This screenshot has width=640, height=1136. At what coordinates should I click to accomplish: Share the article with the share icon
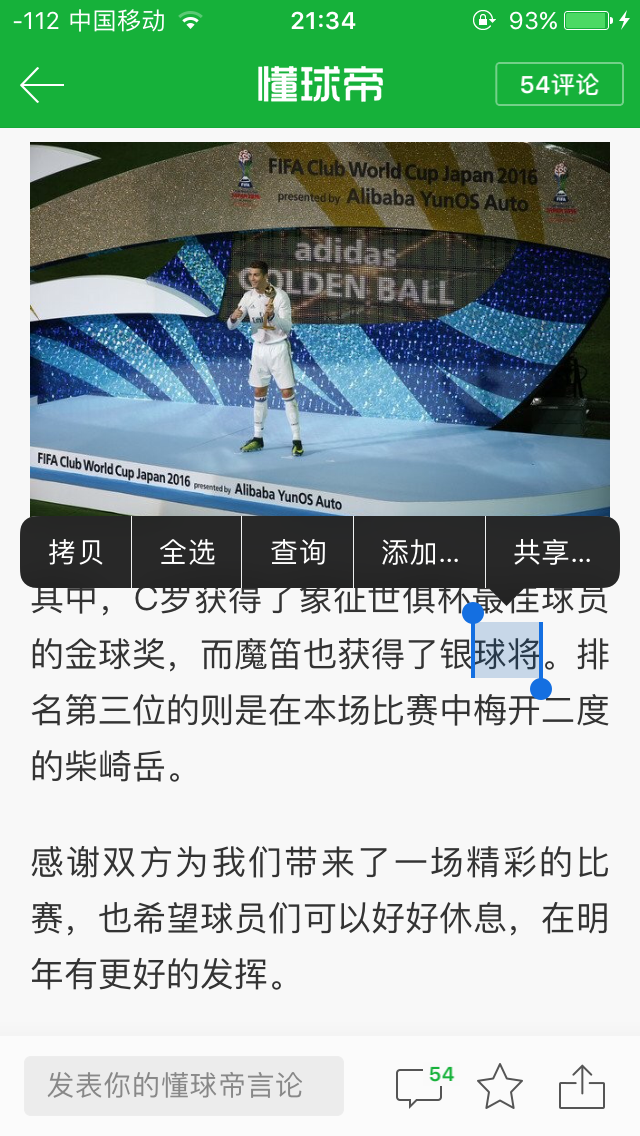tap(582, 1086)
